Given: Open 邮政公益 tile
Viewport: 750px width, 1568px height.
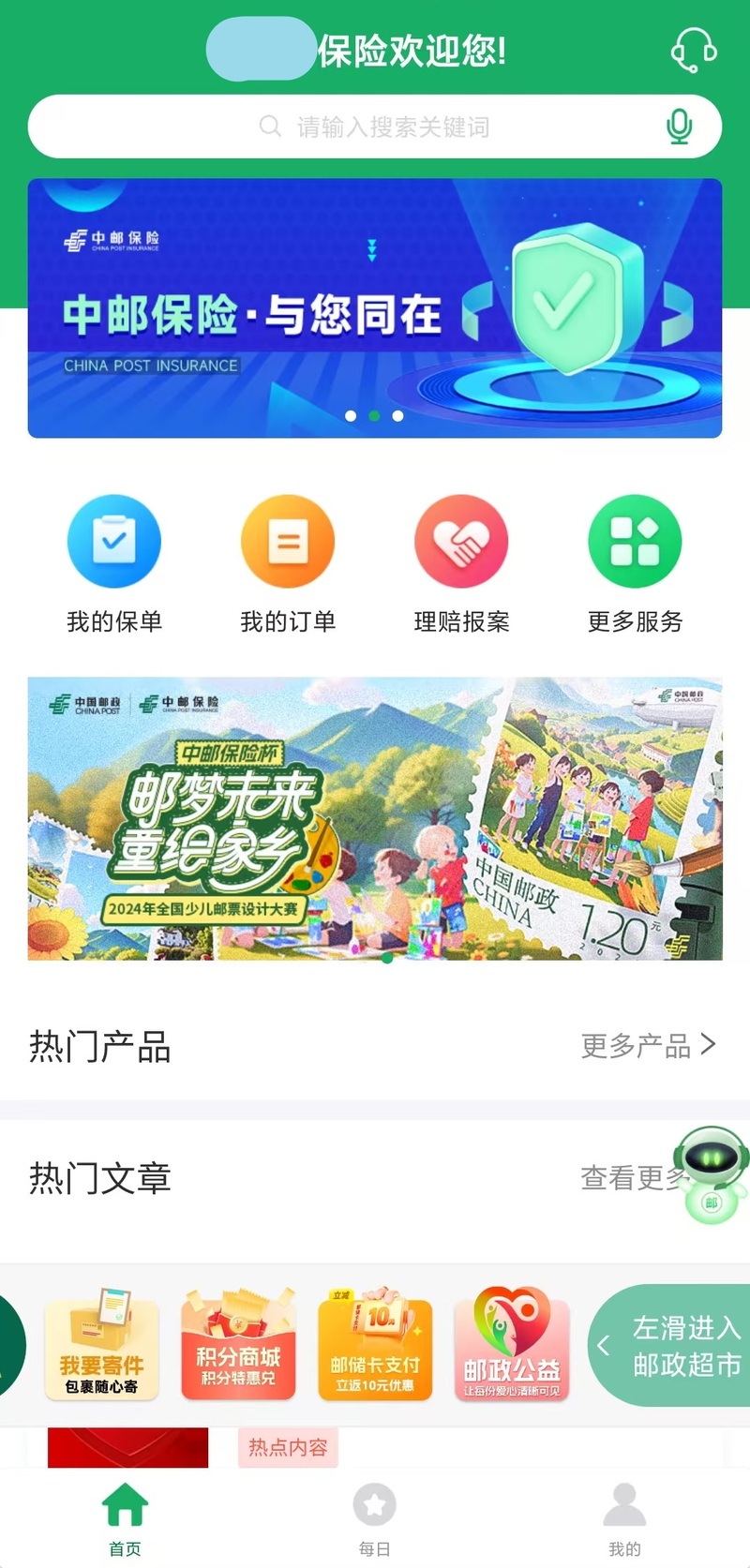Looking at the screenshot, I should point(512,1348).
